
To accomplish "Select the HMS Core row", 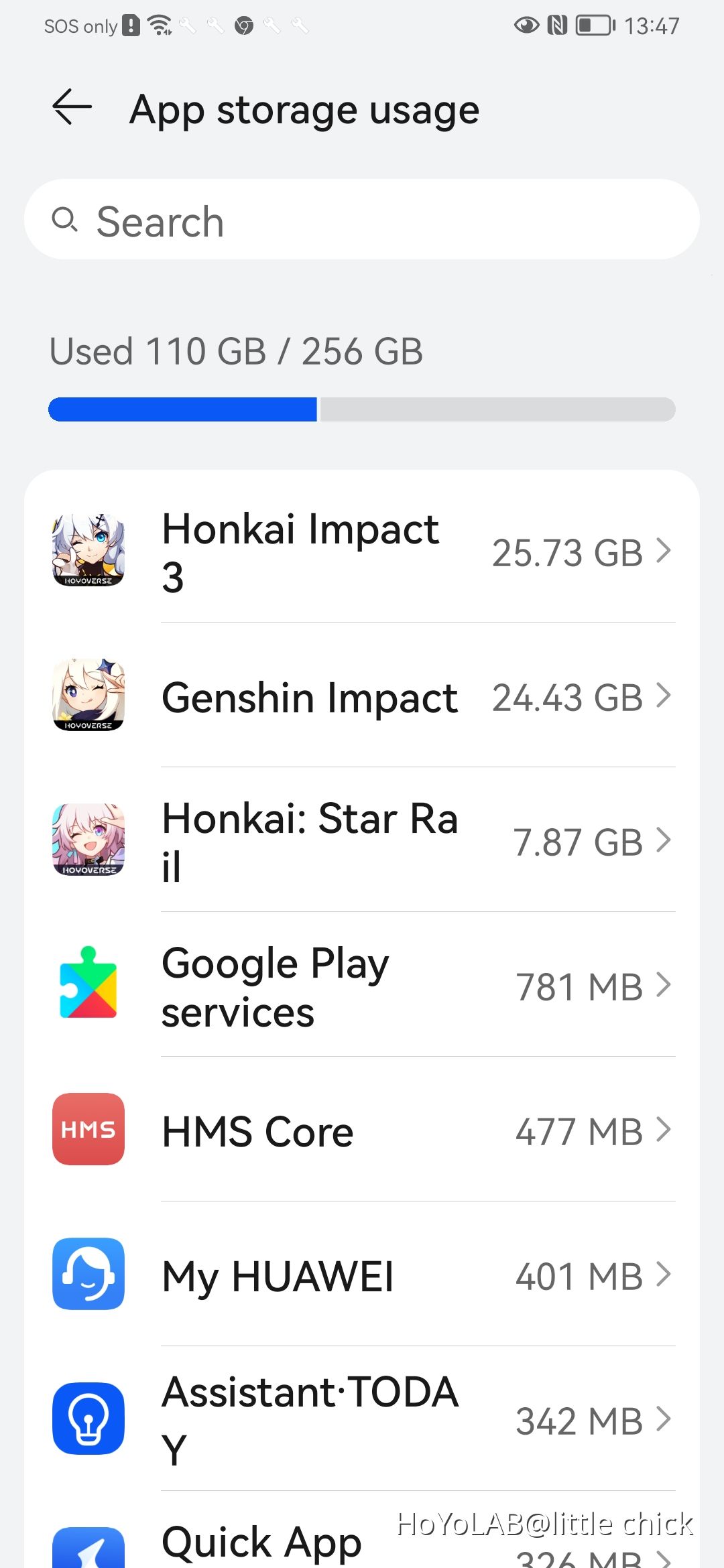I will click(x=362, y=1130).
